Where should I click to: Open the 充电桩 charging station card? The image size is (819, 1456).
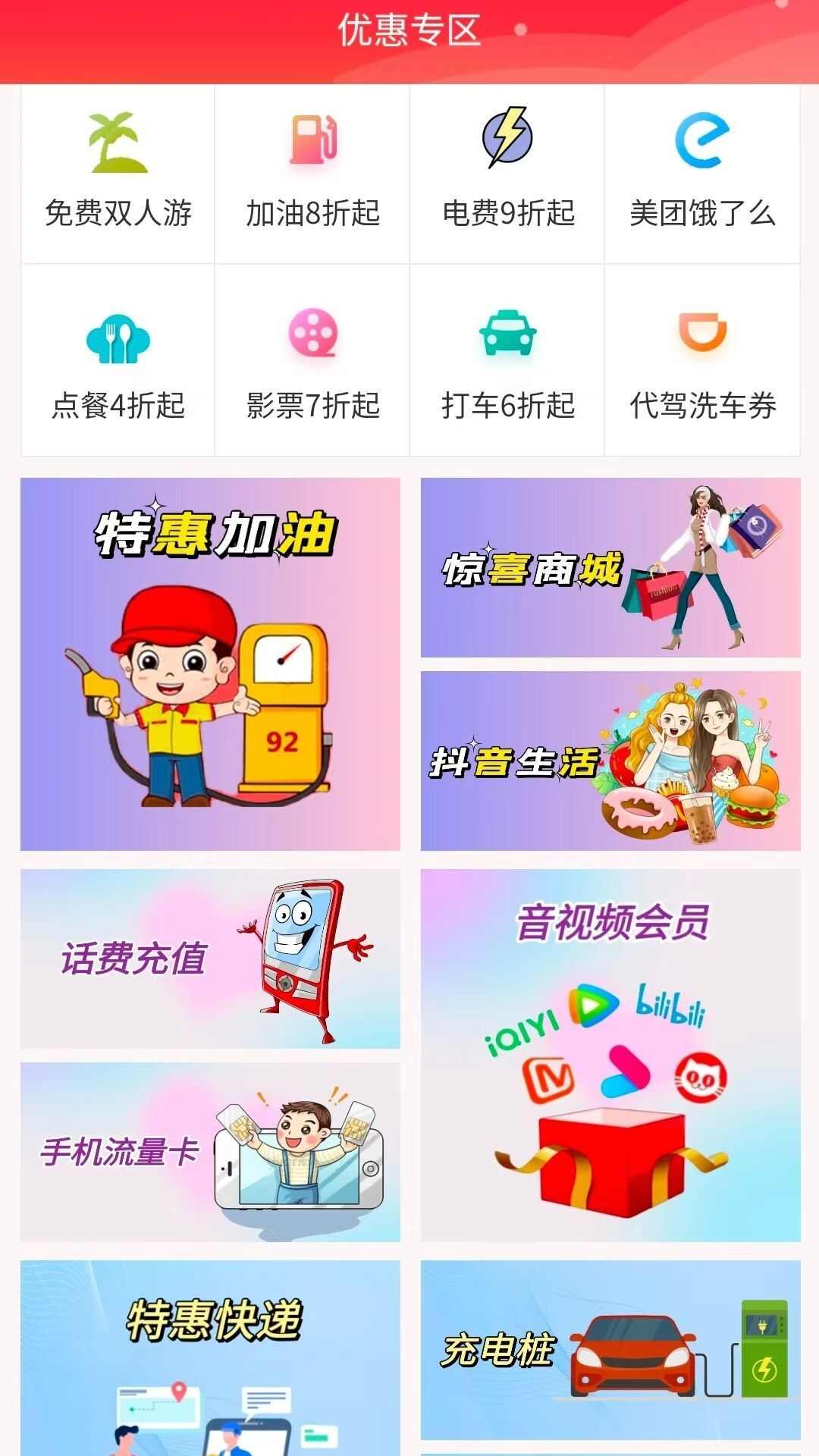[610, 1350]
